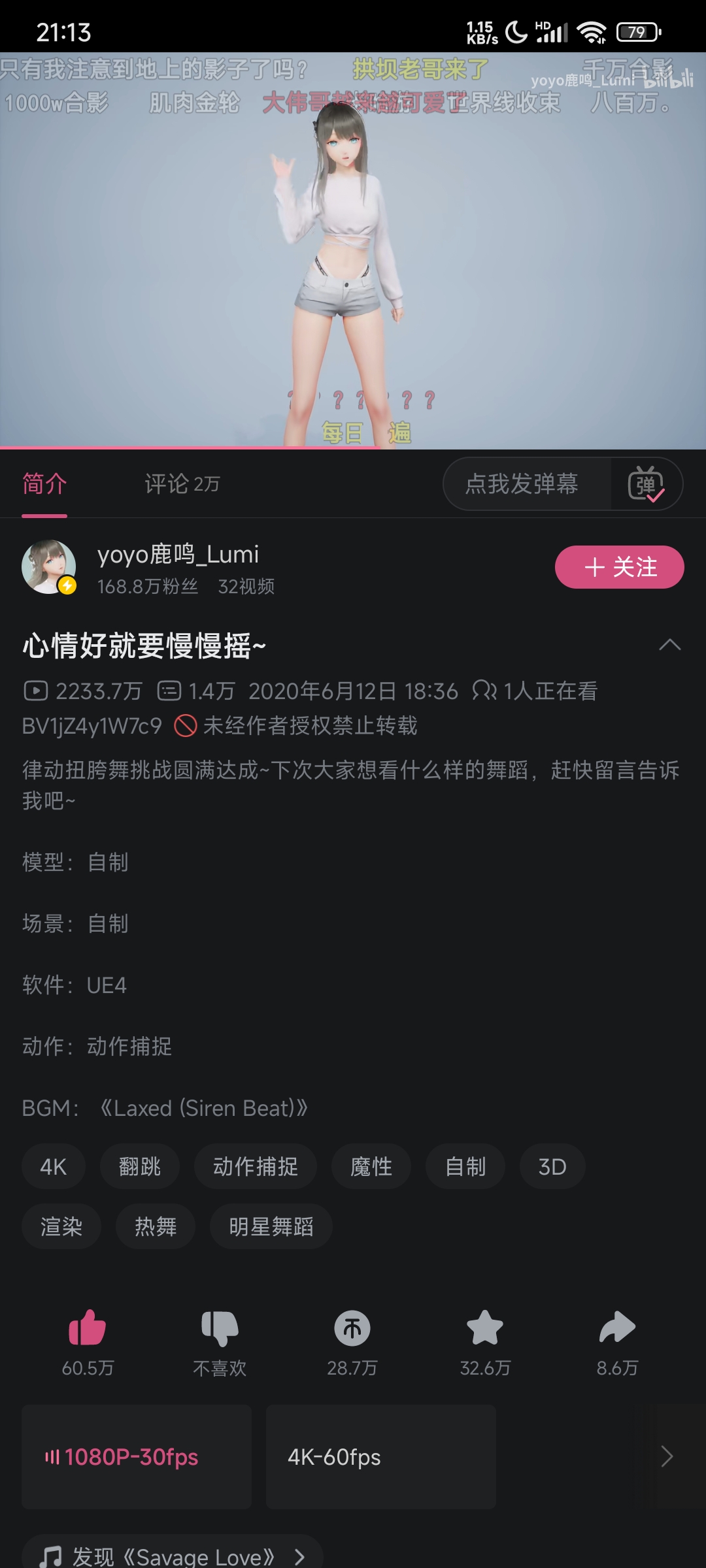The height and width of the screenshot is (1568, 706).
Task: Share the video with the arrow icon
Action: (x=617, y=1328)
